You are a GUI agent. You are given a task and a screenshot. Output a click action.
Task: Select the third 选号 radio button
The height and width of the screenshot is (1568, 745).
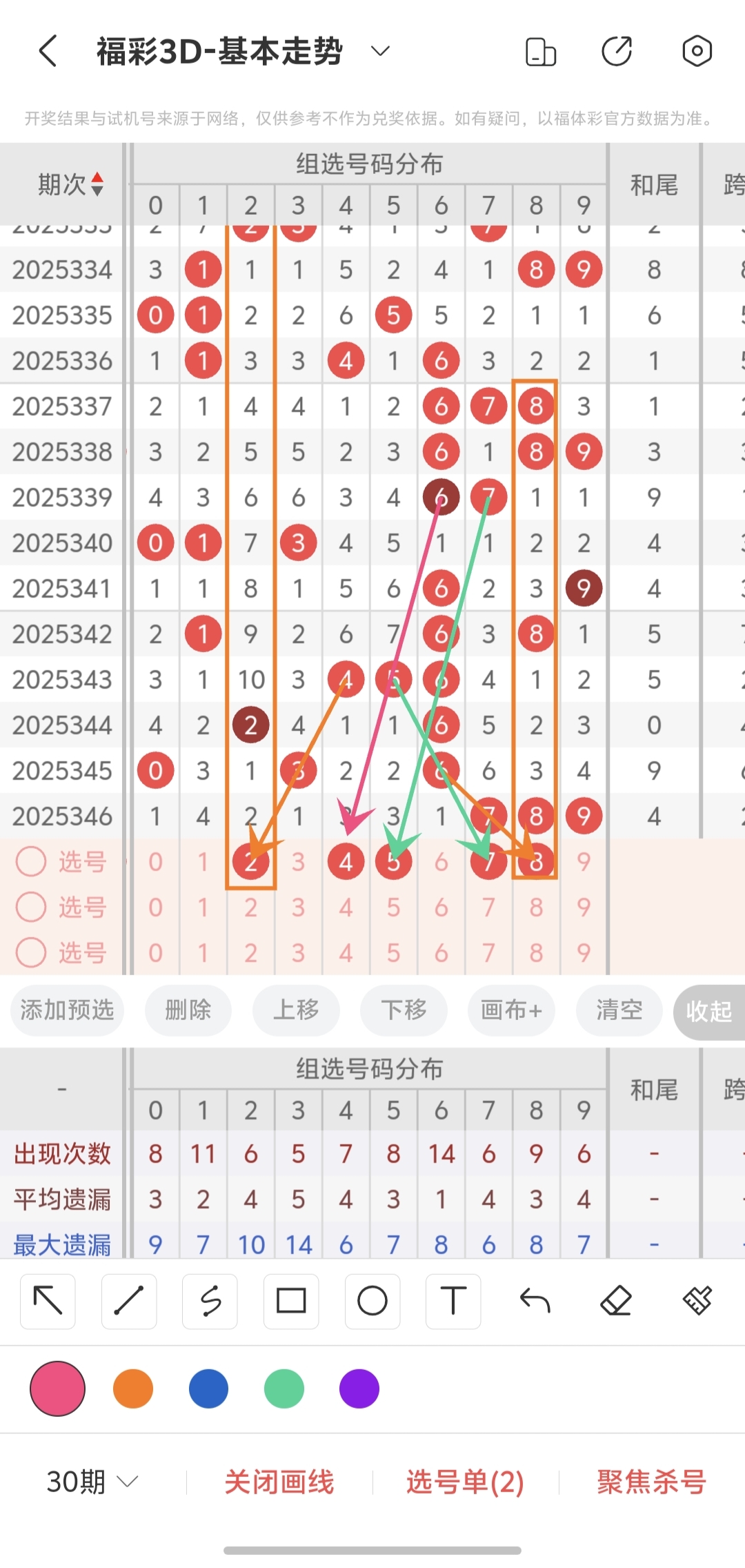[30, 952]
